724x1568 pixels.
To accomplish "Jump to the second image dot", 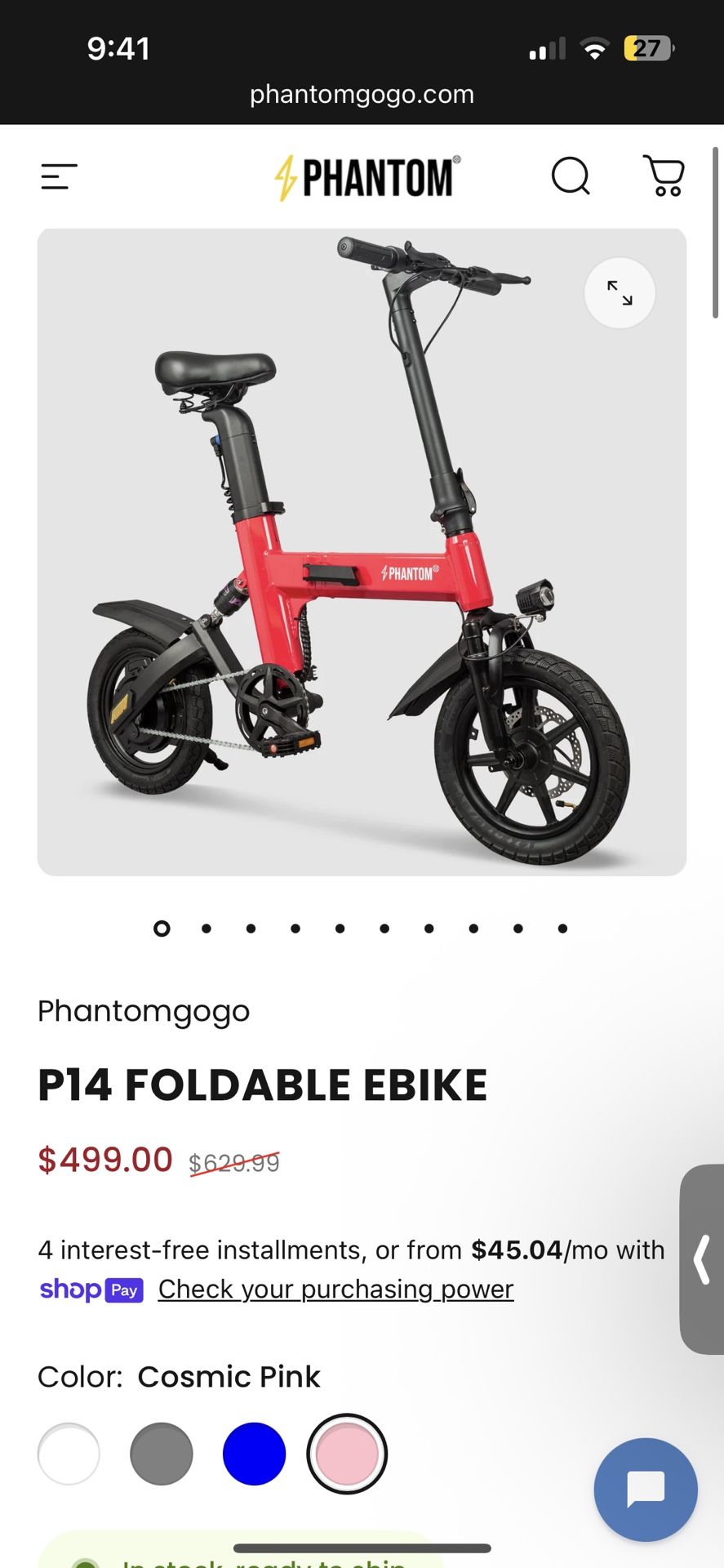I will click(207, 929).
